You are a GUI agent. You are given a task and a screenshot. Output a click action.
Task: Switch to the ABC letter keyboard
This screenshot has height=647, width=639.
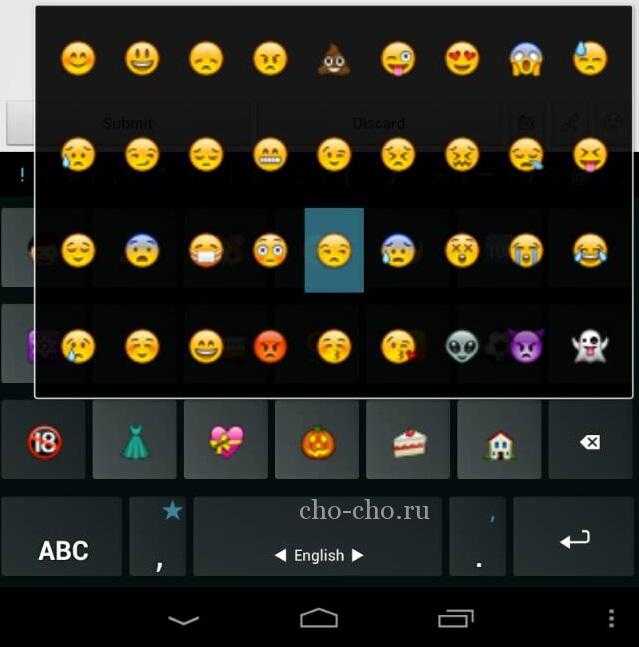click(x=62, y=538)
